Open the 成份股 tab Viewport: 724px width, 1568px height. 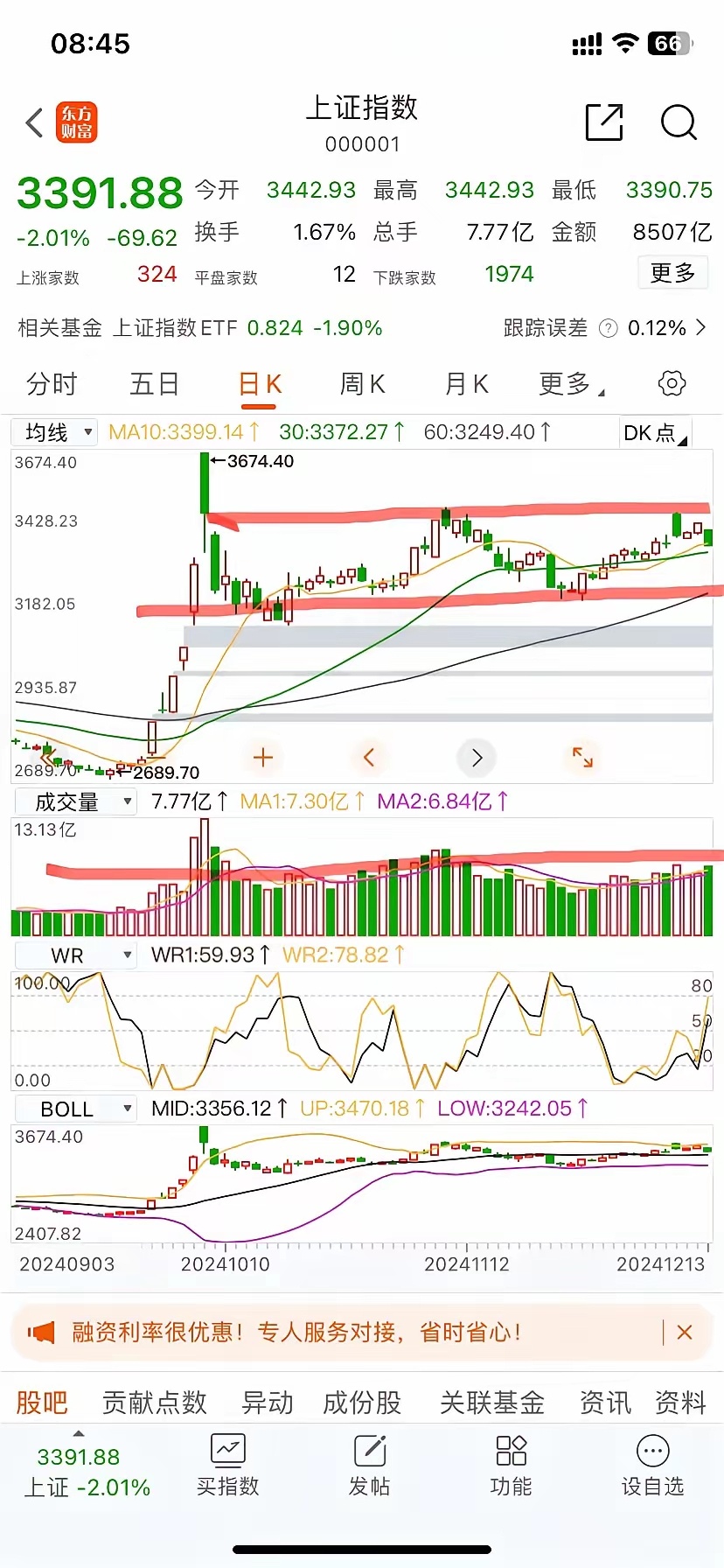click(362, 1403)
